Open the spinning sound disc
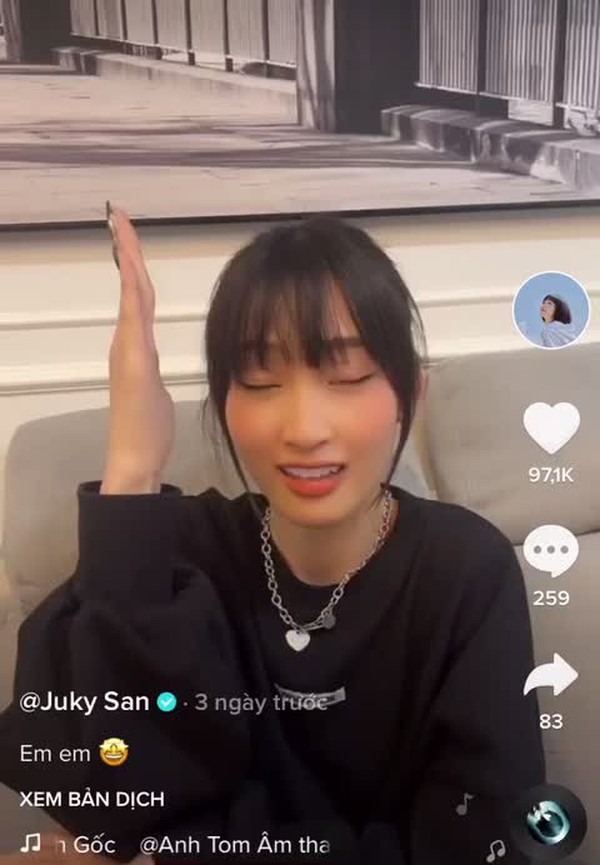The image size is (600, 865). (548, 822)
